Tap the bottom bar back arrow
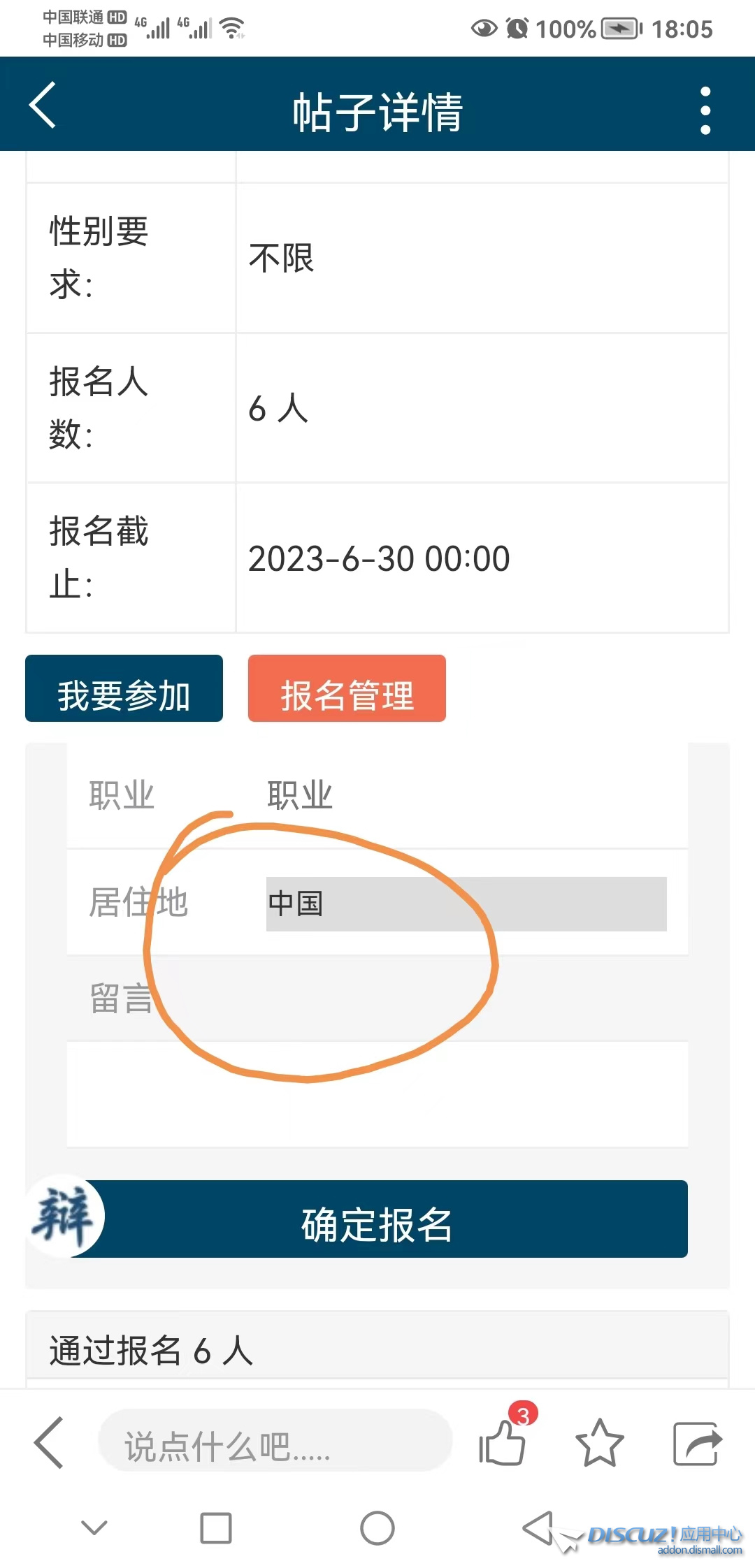755x1568 pixels. click(49, 1442)
